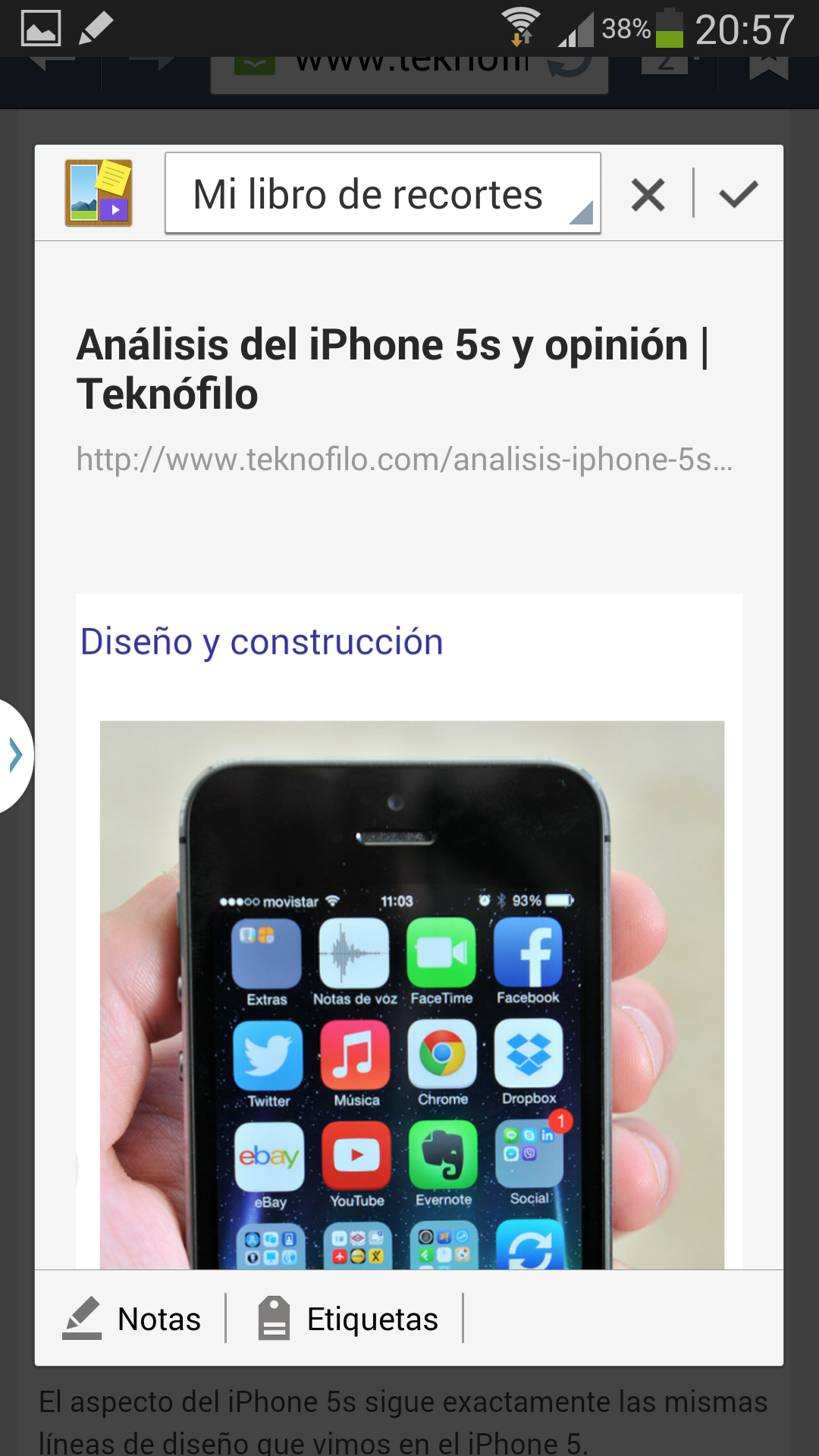Viewport: 819px width, 1456px height.
Task: Confirm saving with the checkmark
Action: coord(738,195)
